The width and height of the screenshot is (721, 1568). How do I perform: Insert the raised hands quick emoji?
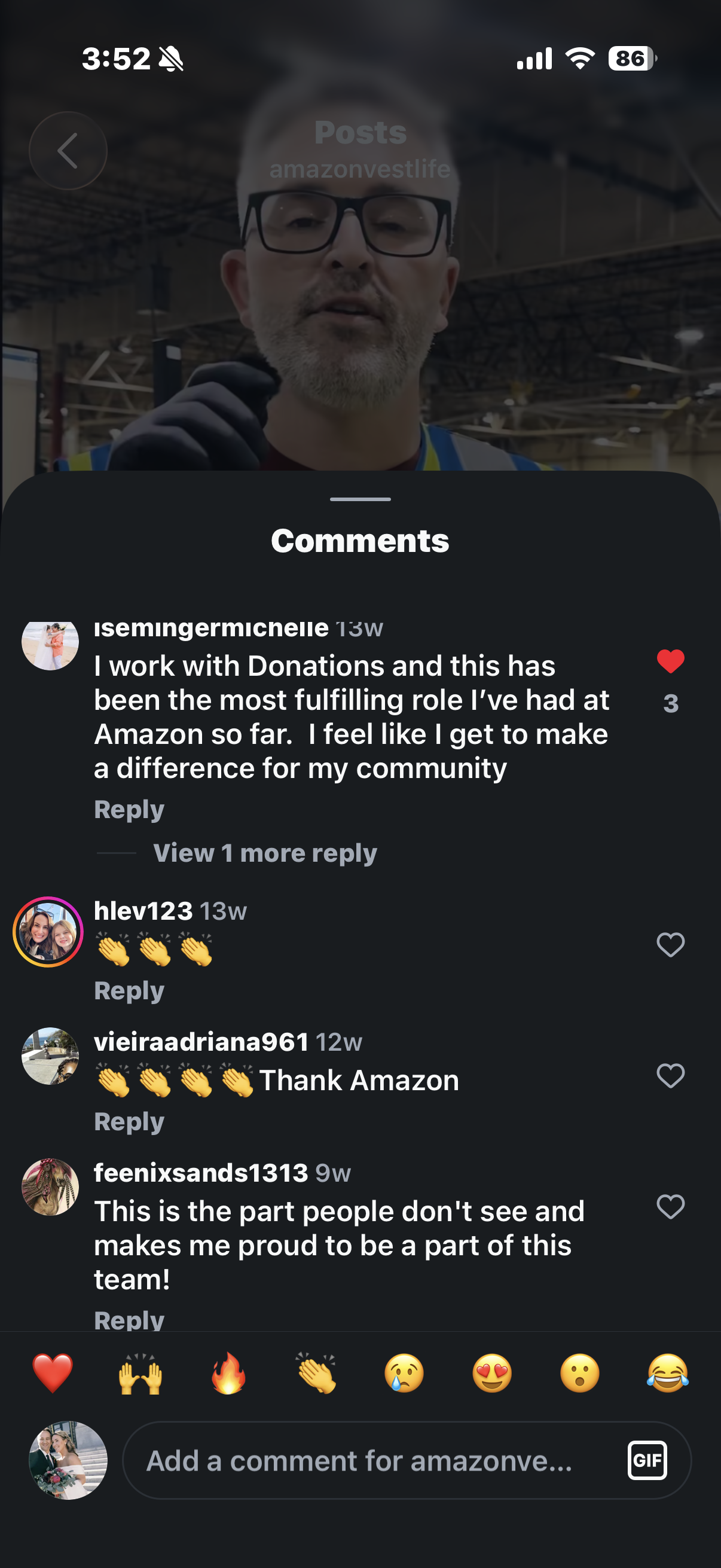(x=140, y=1373)
